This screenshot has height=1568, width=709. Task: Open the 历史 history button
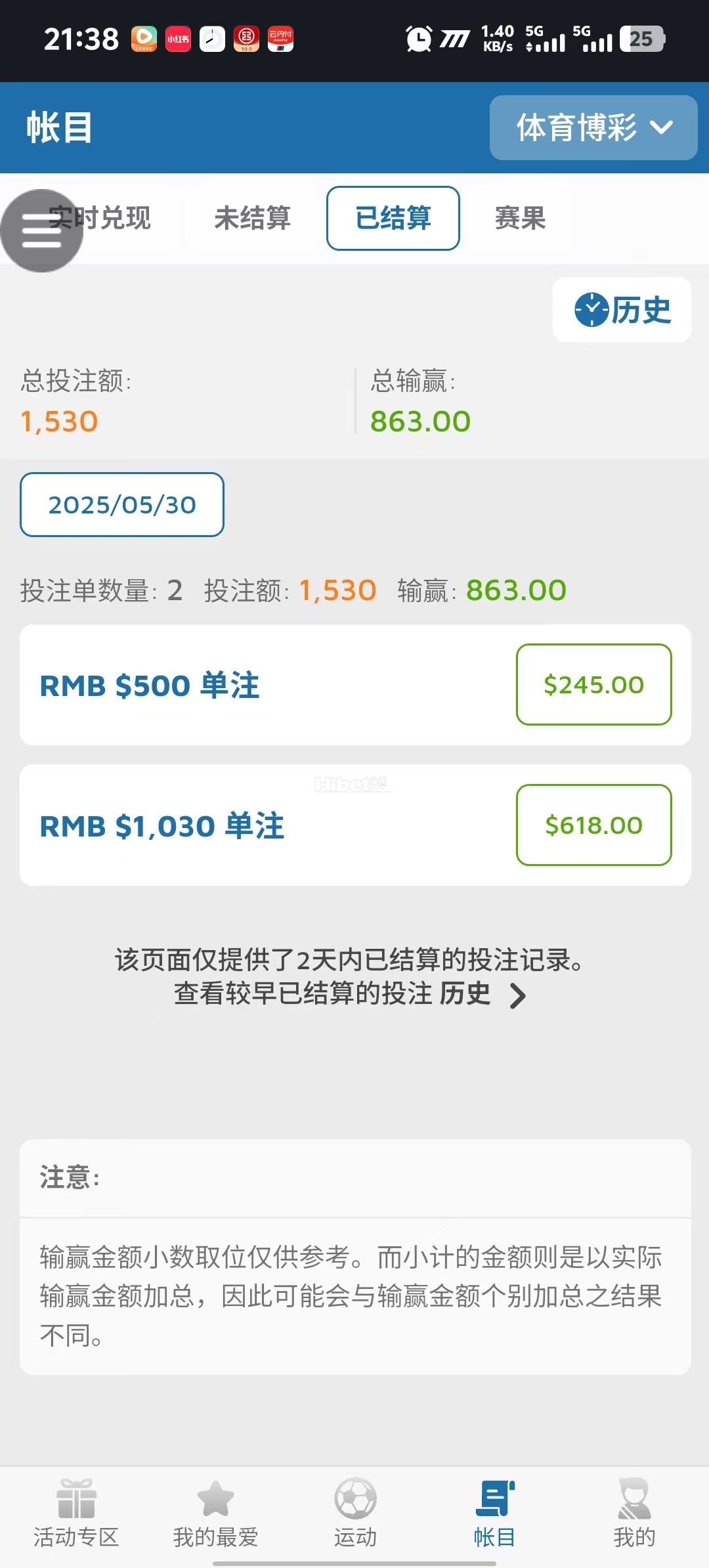622,310
